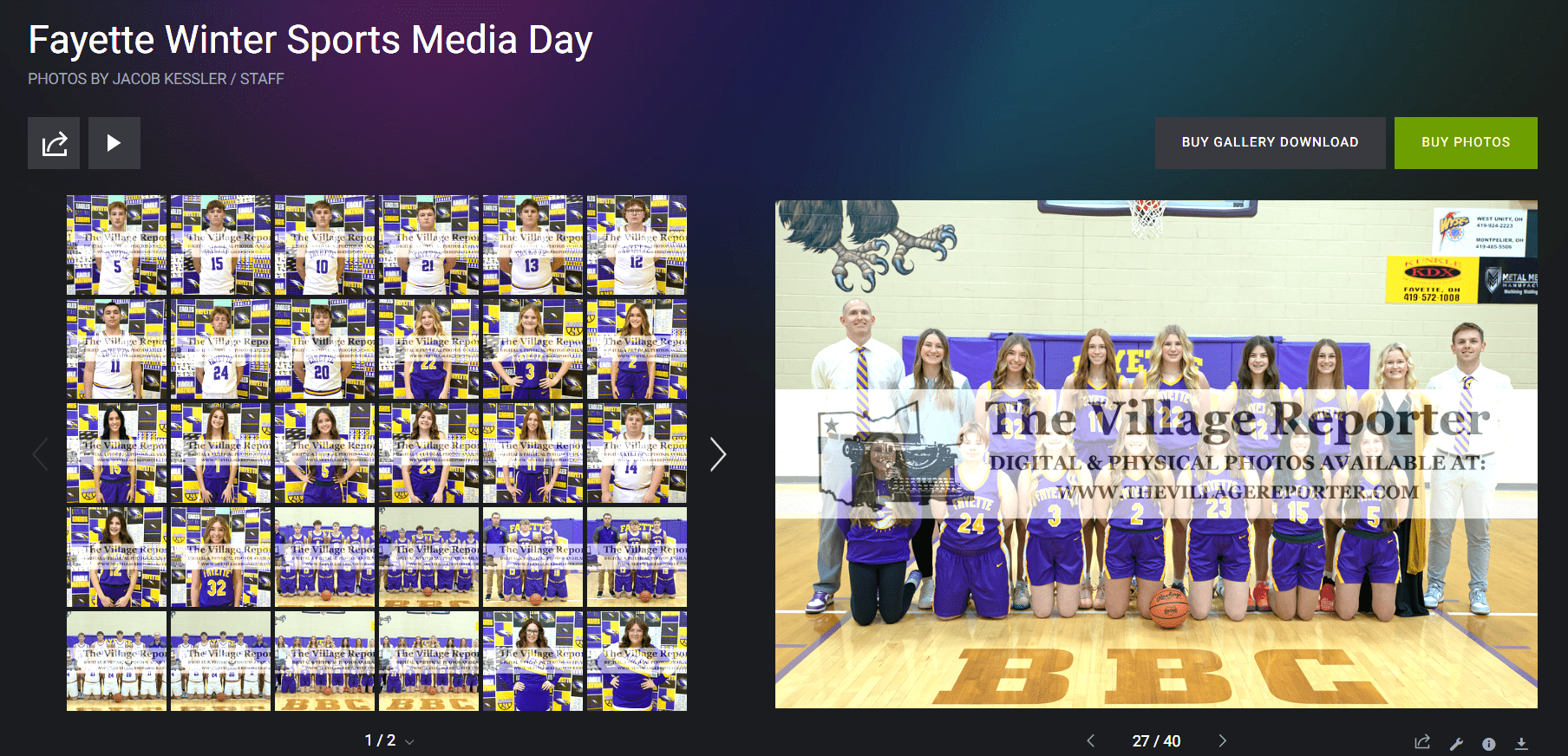
Task: Open thumbnail of player number 15 in white
Action: coord(220,245)
